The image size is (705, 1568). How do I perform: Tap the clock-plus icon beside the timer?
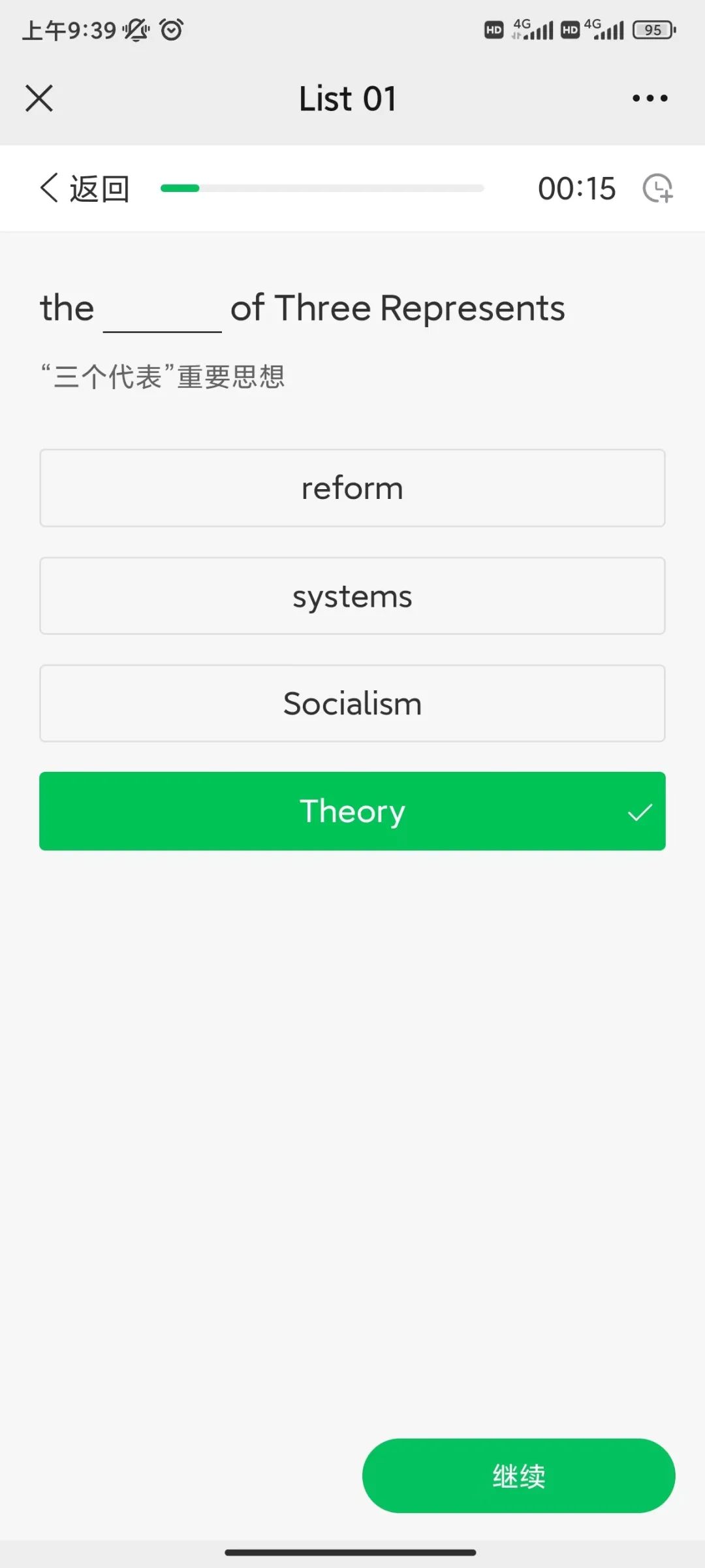point(657,189)
